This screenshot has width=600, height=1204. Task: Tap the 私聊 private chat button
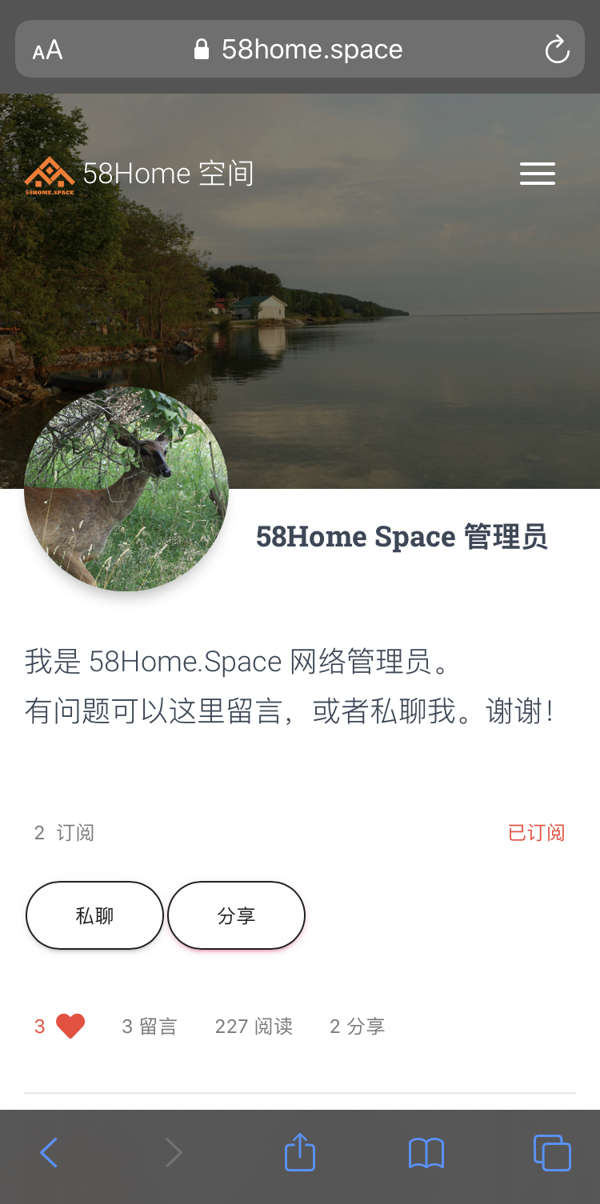coord(94,915)
